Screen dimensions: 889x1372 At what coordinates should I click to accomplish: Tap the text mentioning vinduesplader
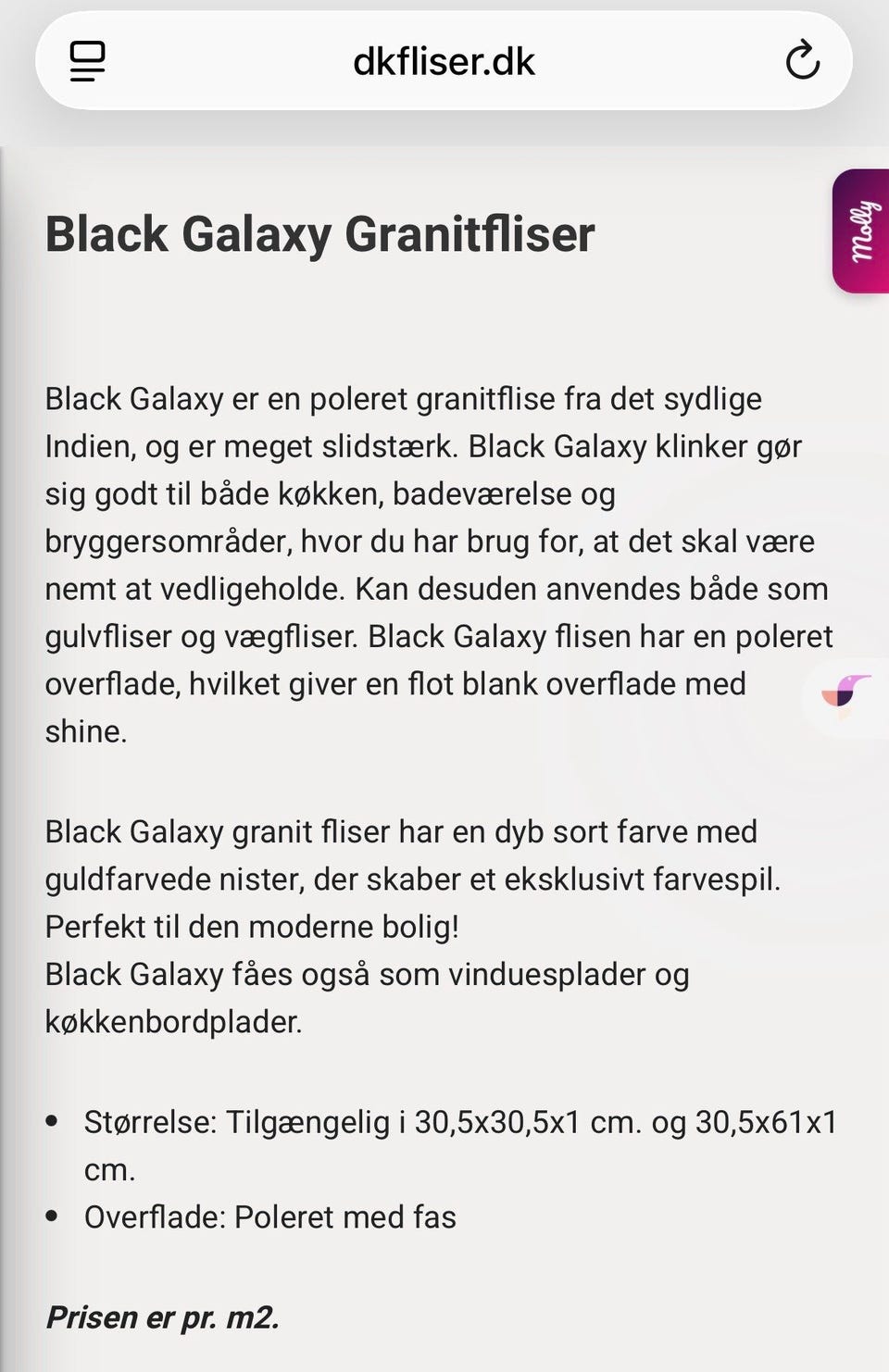point(546,974)
